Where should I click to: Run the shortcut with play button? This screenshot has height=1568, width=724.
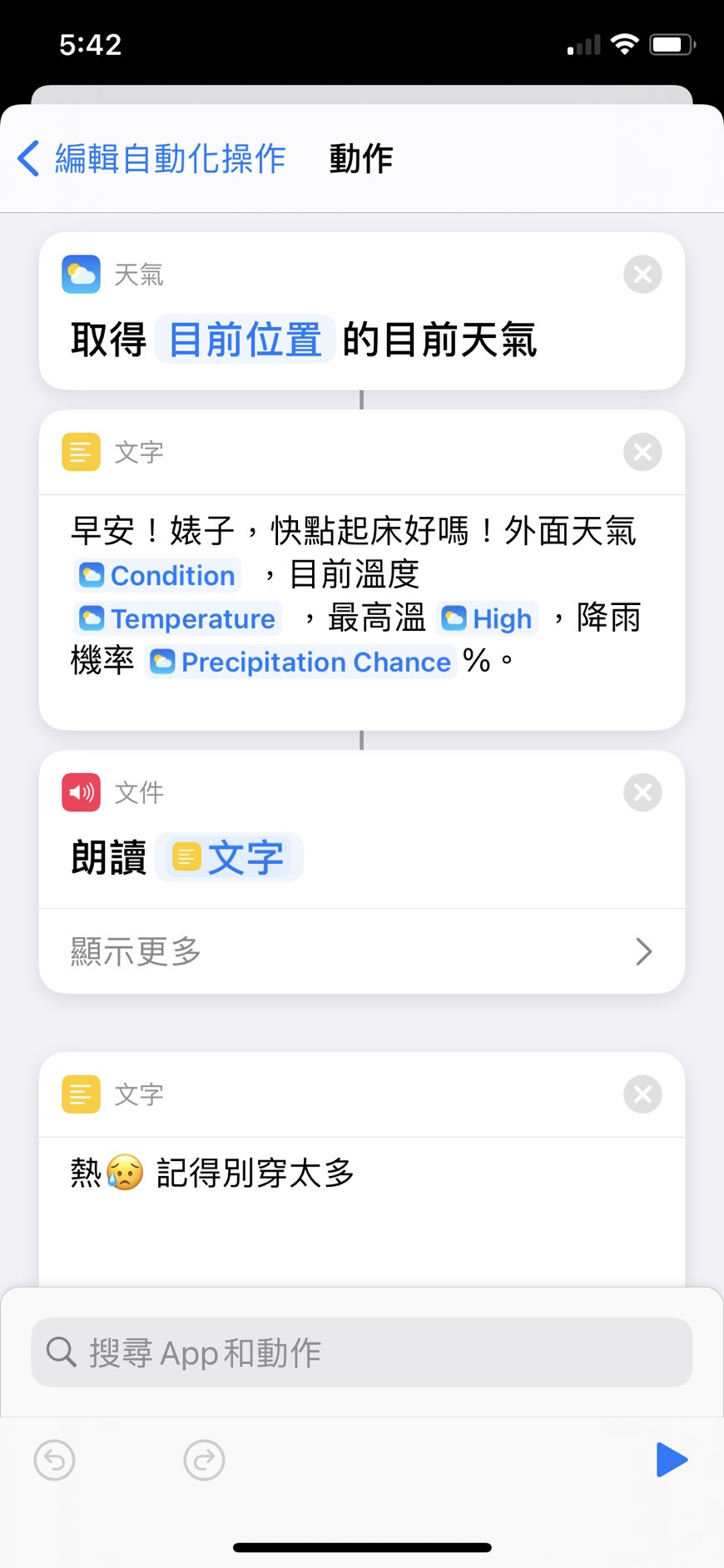(671, 1460)
